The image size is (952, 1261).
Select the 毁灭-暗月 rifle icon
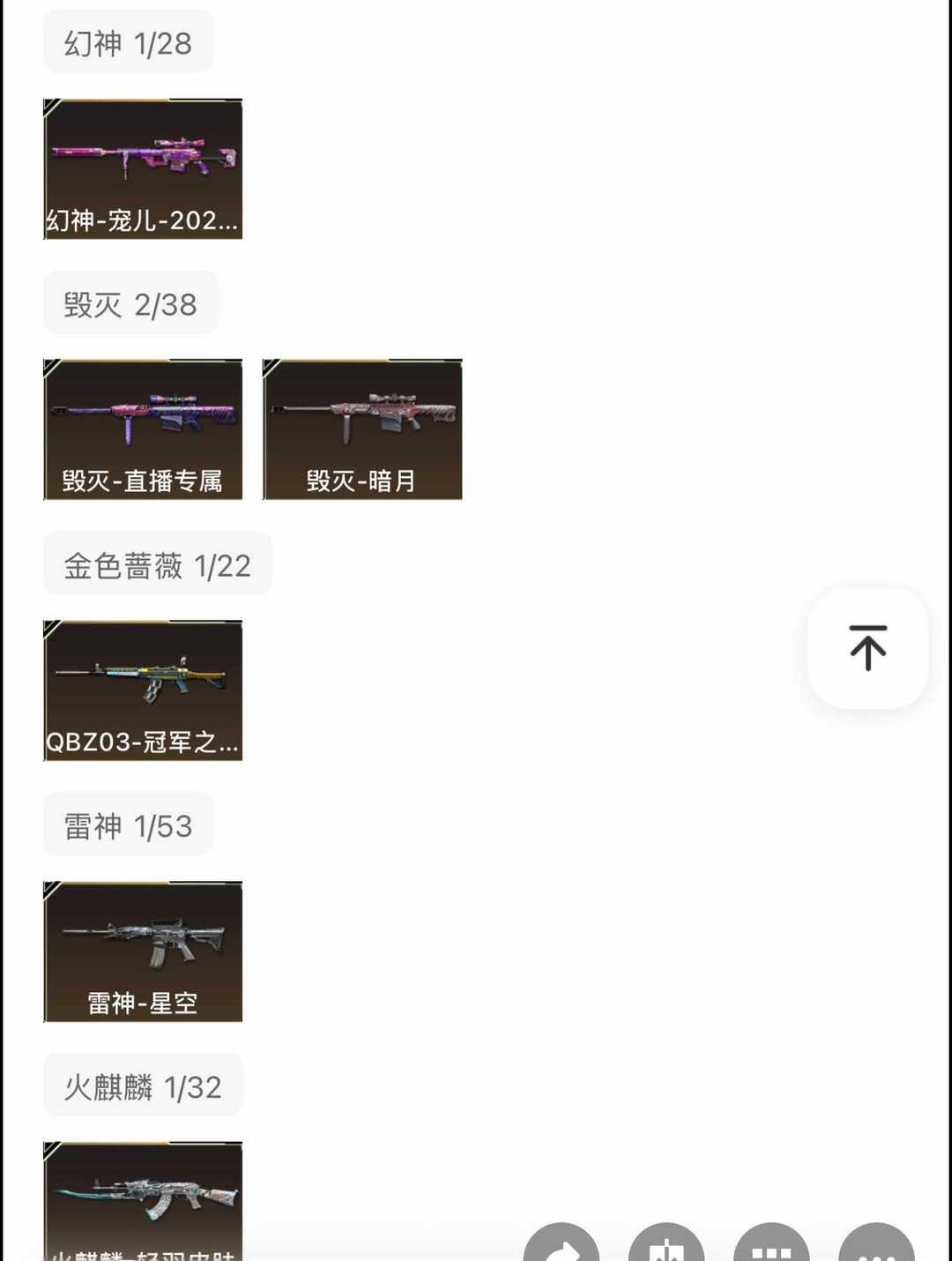coord(361,429)
